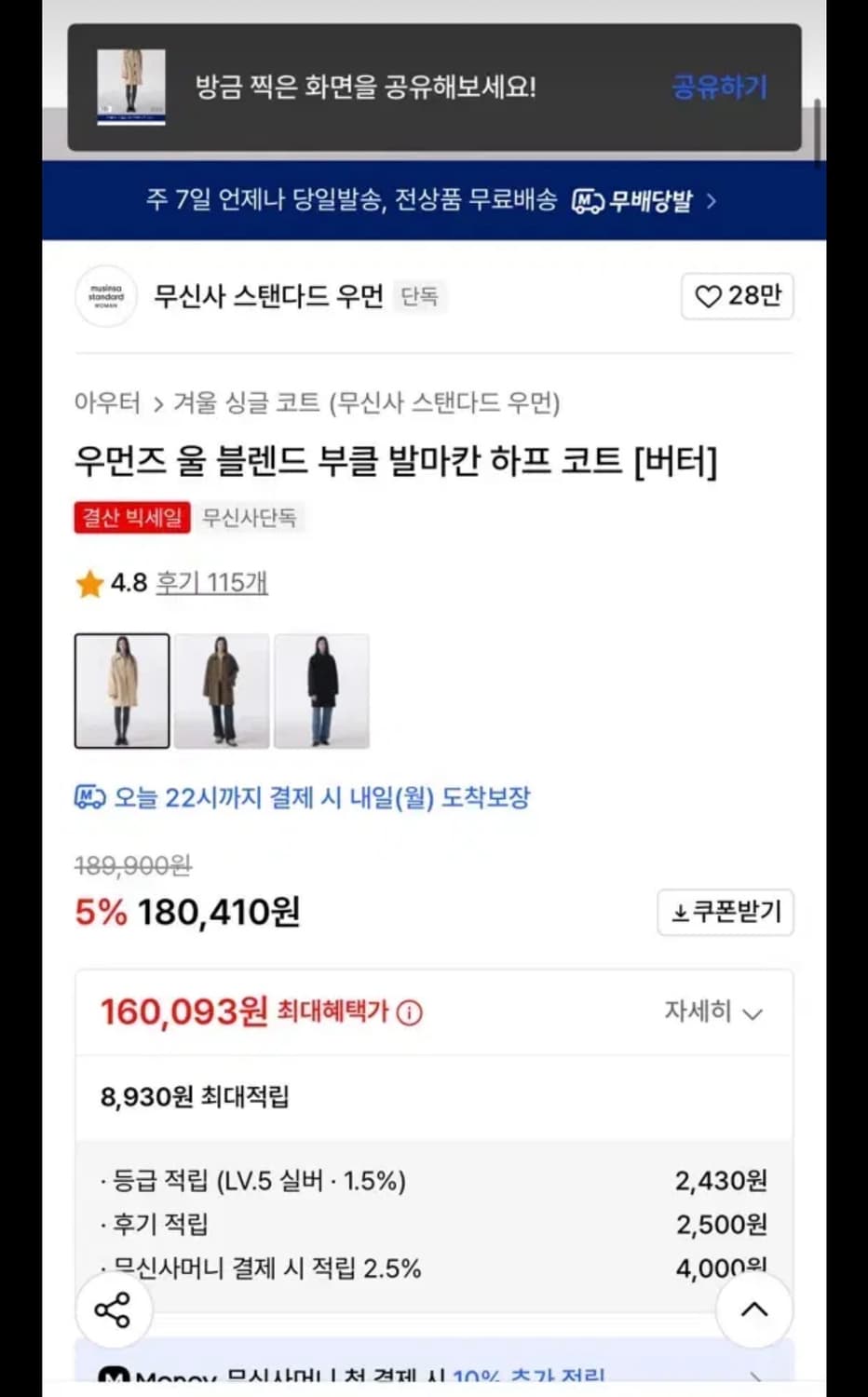Viewport: 868px width, 1397px height.
Task: Tap the 쿠폰받기 coupon button
Action: [x=726, y=913]
